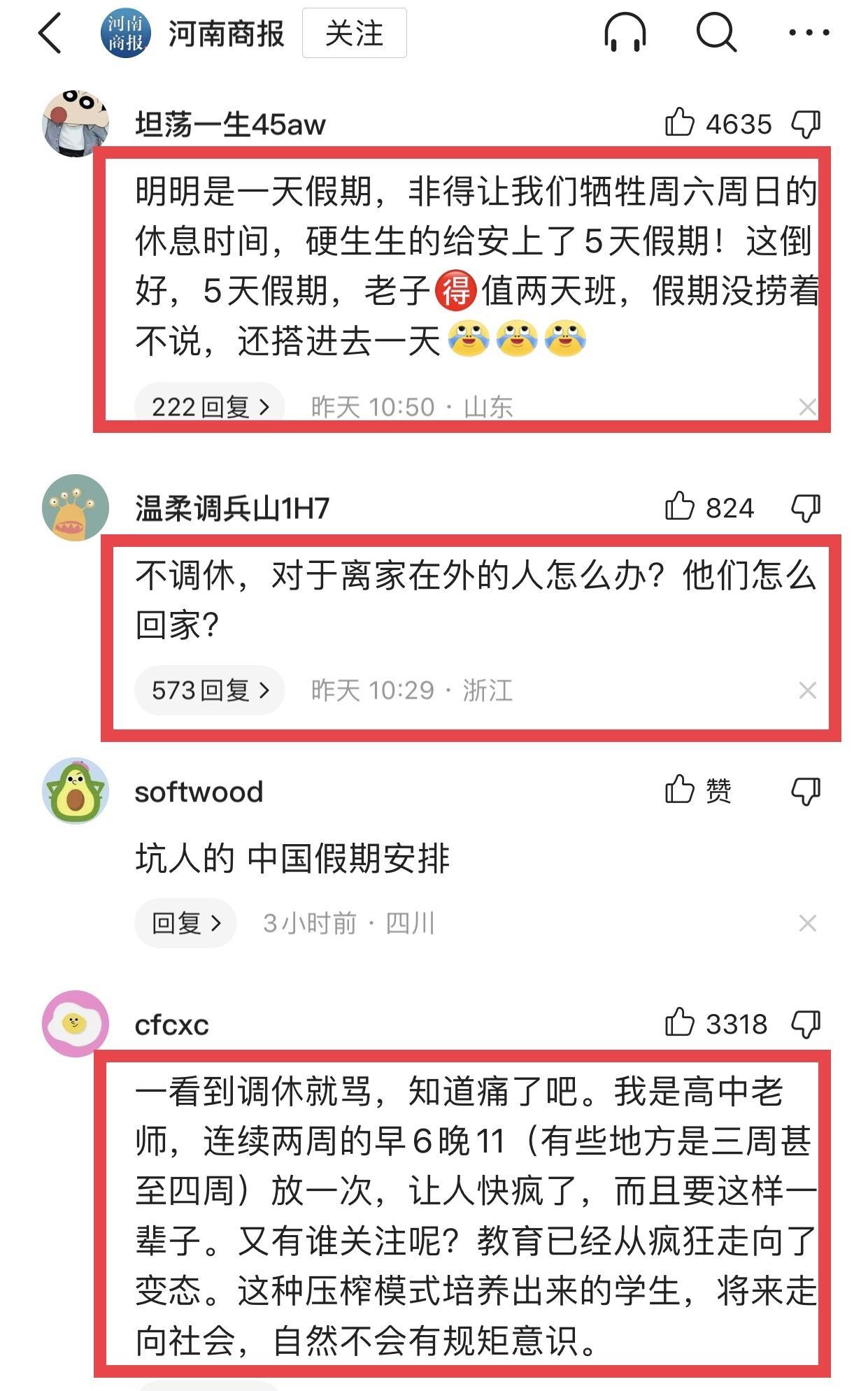The image size is (868, 1391).
Task: Like the comment by cfcxc
Action: (x=679, y=1023)
